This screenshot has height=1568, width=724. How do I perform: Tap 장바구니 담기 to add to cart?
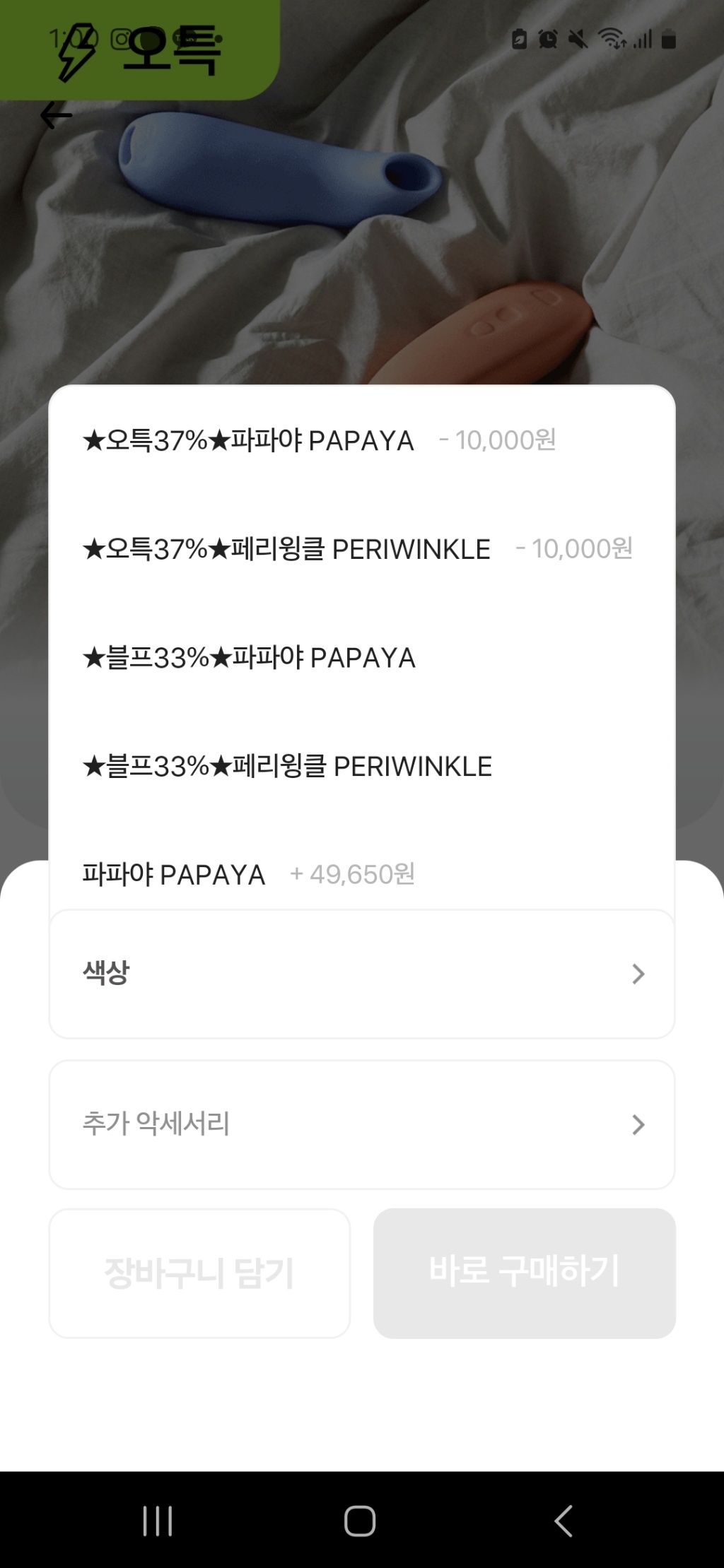(199, 1273)
